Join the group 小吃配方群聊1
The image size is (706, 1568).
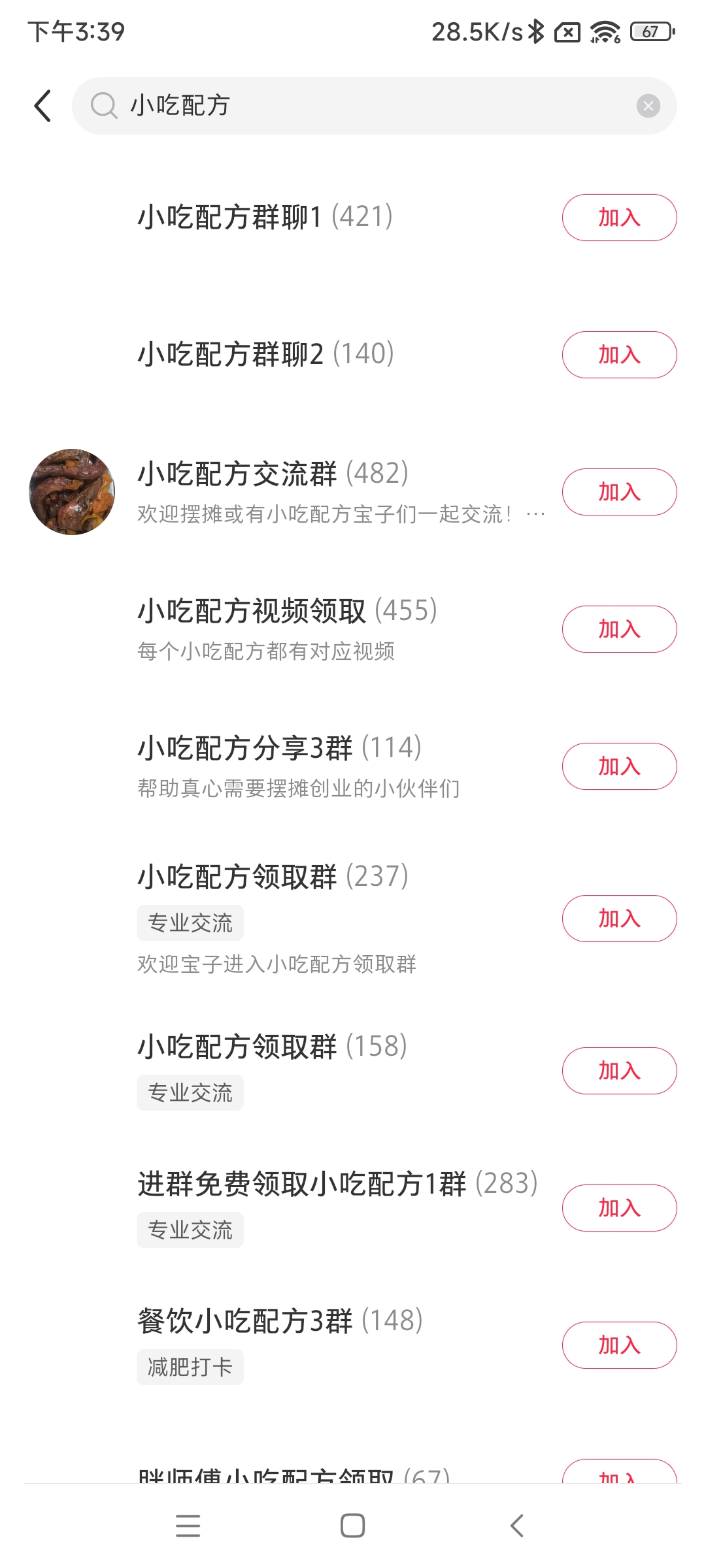point(618,218)
